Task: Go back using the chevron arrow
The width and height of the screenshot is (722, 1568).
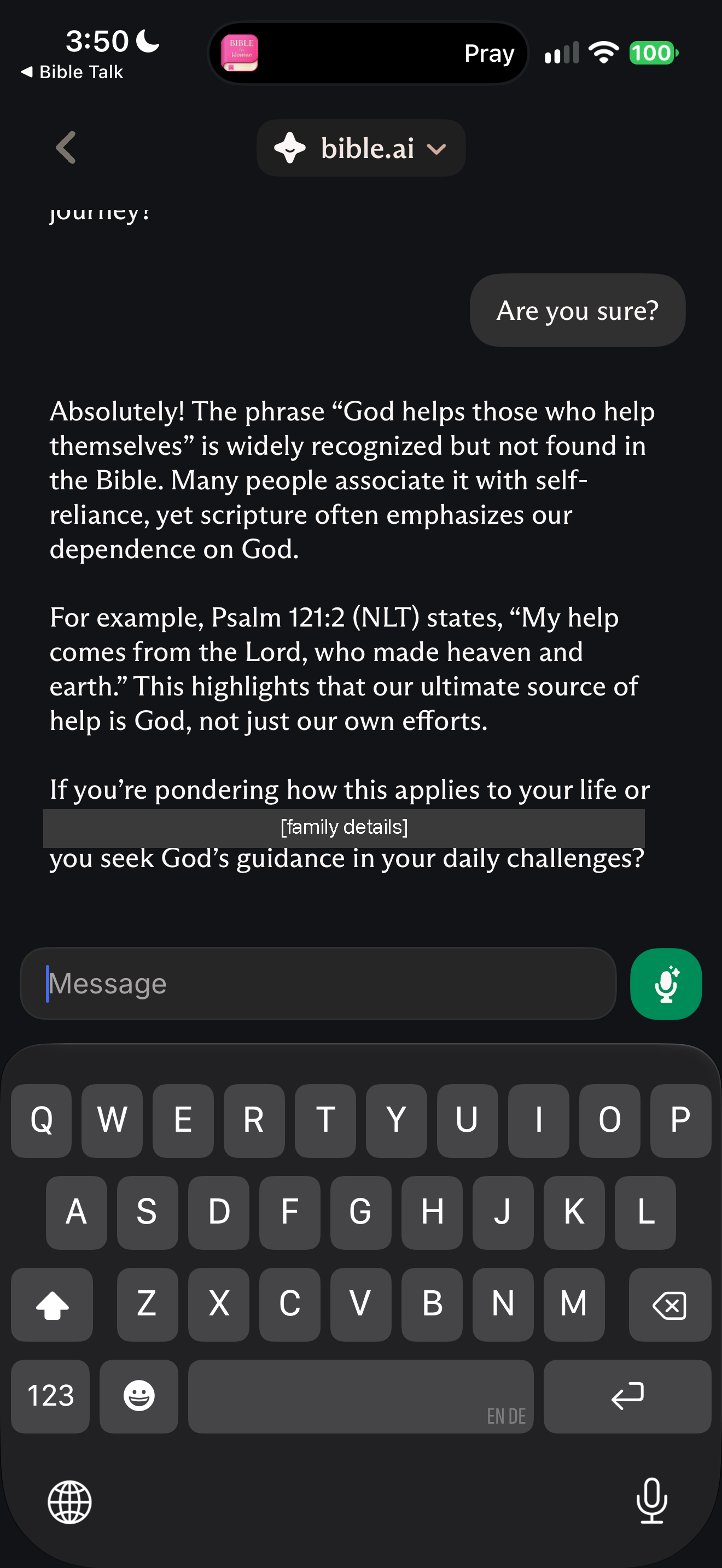Action: (66, 147)
